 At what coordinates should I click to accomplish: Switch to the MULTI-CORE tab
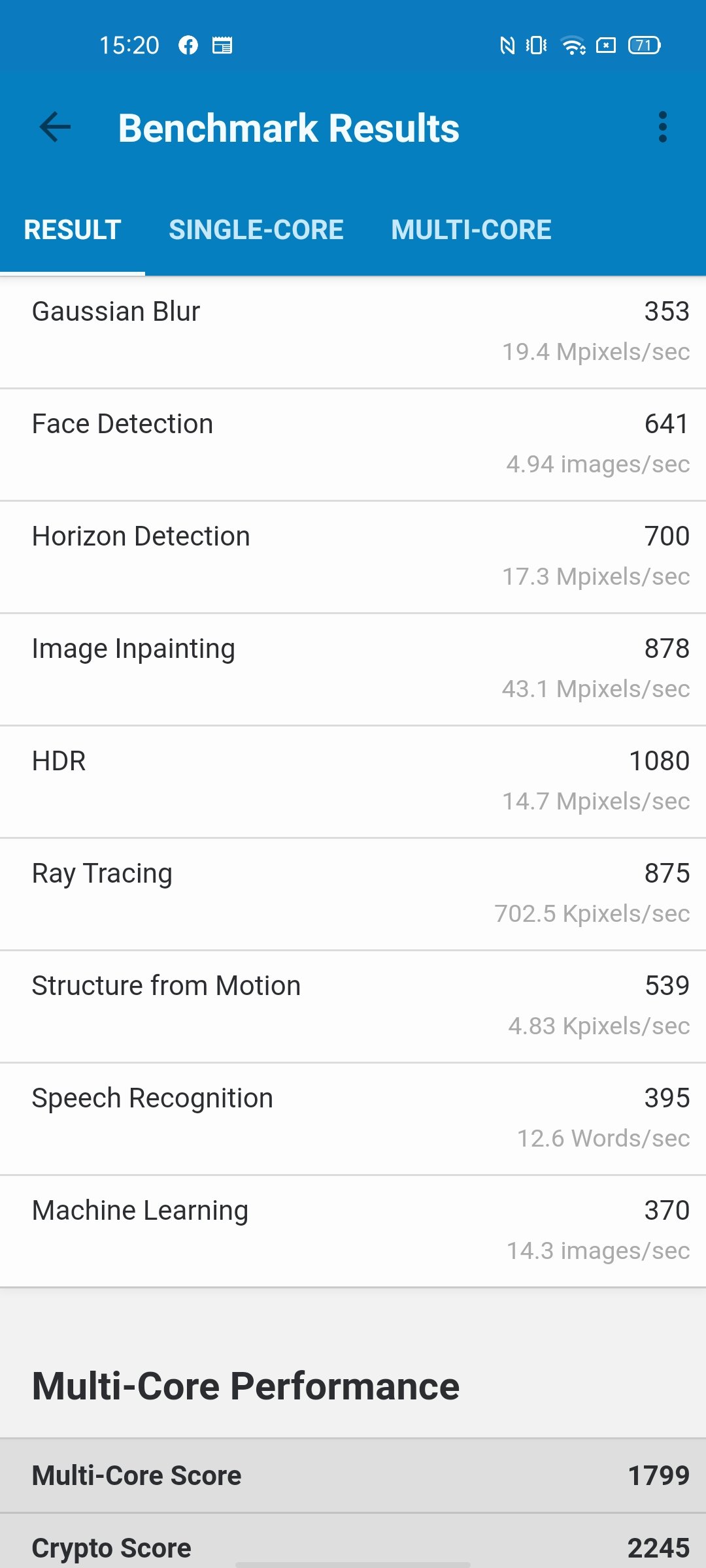(471, 230)
